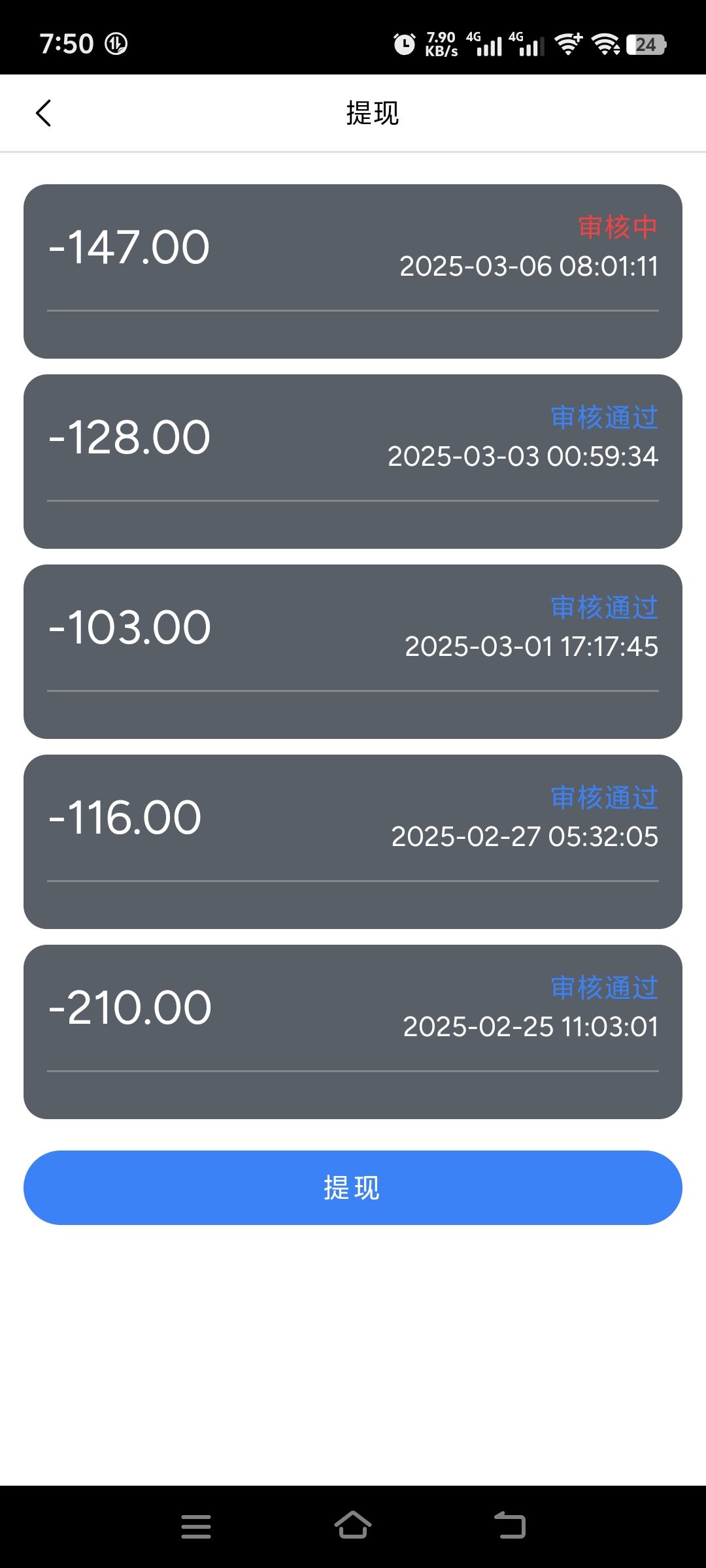Go back using the header arrow
Viewport: 706px width, 1568px height.
(43, 113)
